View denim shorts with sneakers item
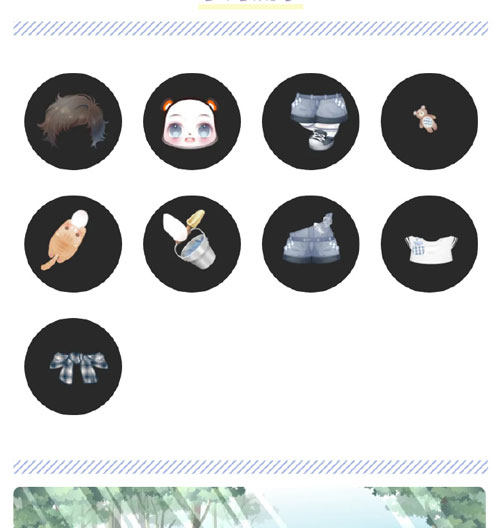The image size is (500, 528). pyautogui.click(x=310, y=121)
